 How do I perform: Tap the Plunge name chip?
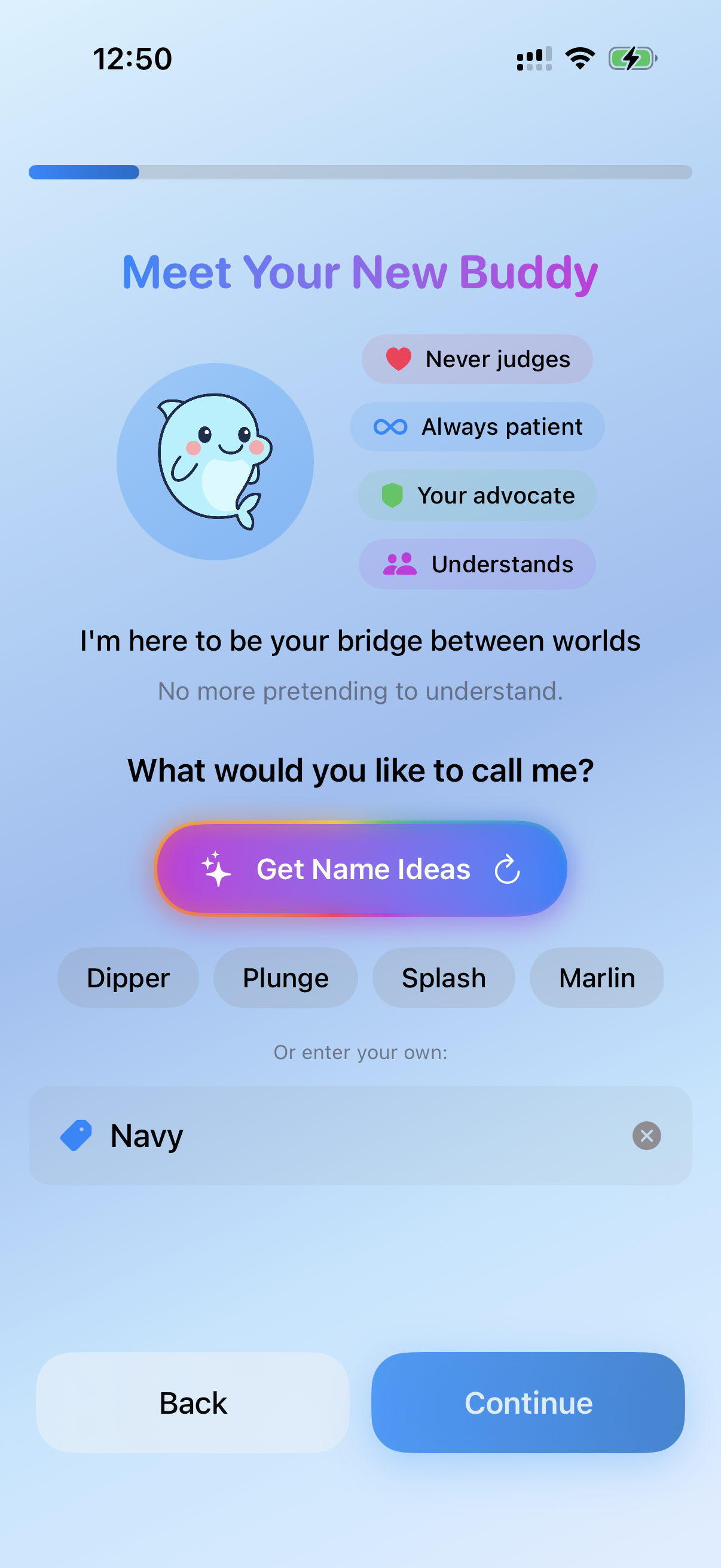point(285,978)
